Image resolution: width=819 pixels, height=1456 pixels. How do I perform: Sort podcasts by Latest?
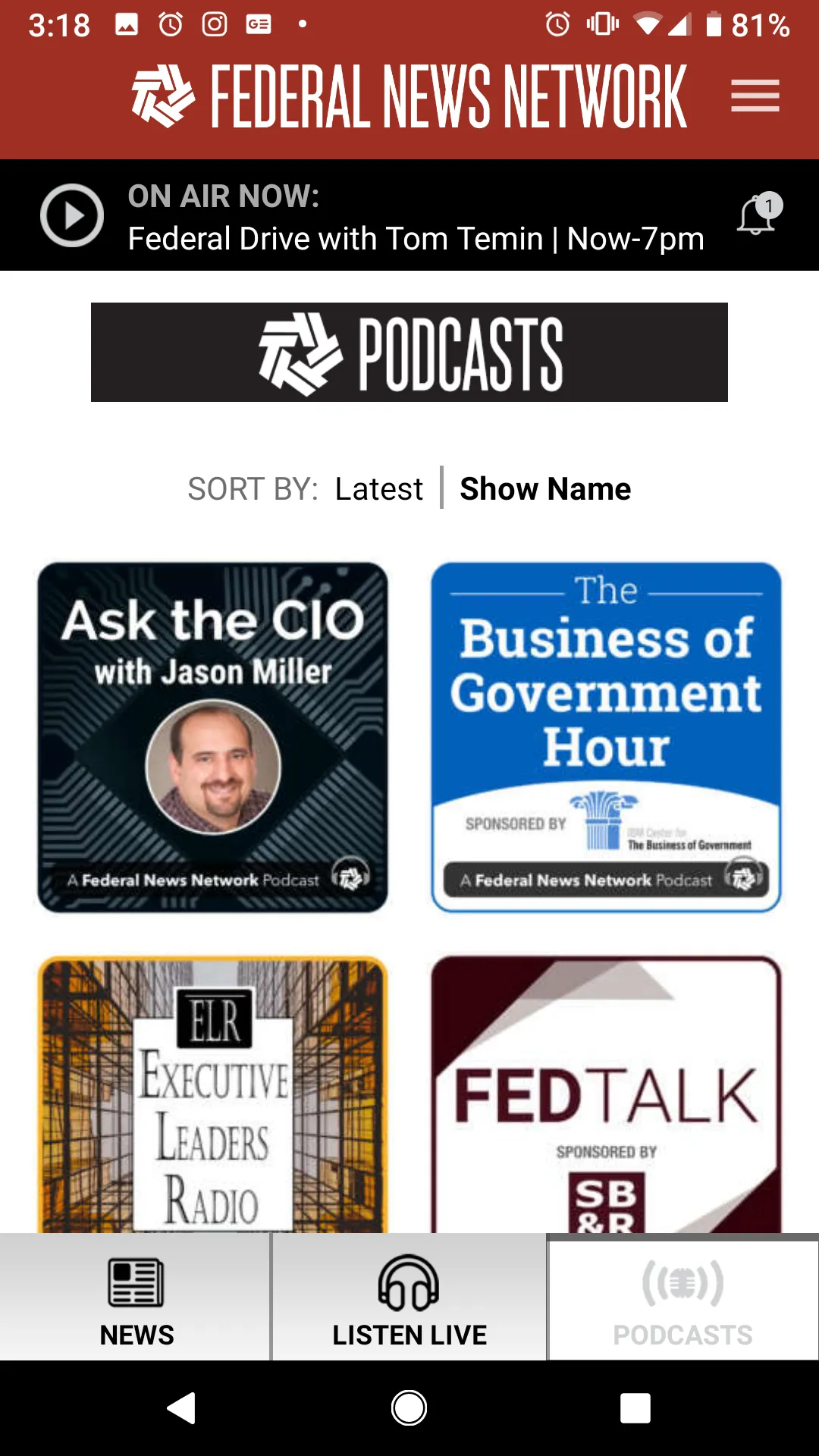click(x=378, y=489)
